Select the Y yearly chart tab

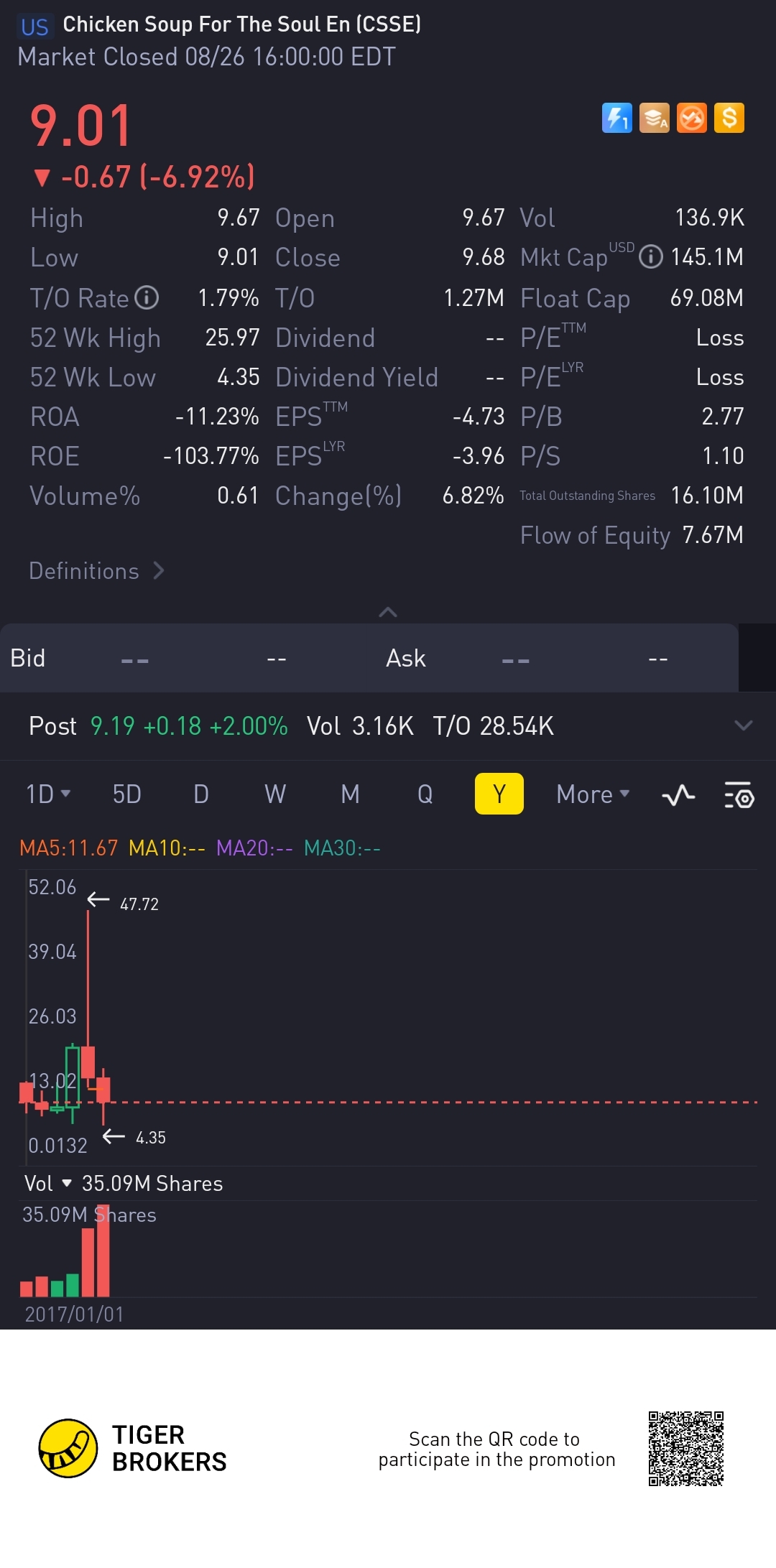point(499,794)
